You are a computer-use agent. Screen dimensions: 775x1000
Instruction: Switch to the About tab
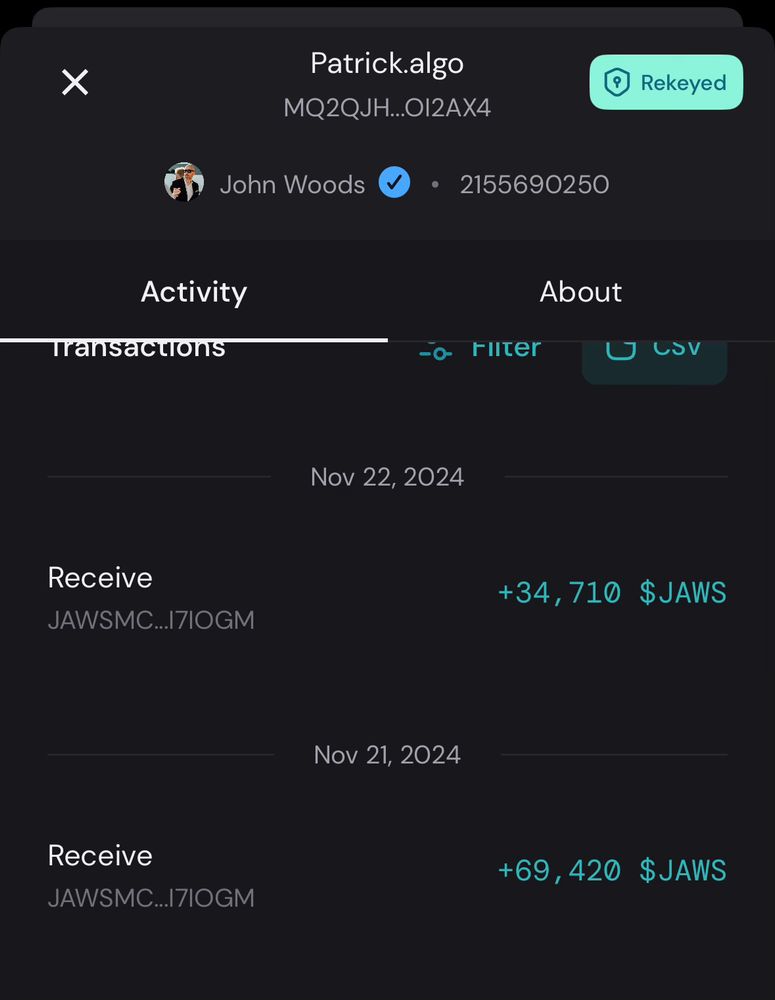[580, 291]
